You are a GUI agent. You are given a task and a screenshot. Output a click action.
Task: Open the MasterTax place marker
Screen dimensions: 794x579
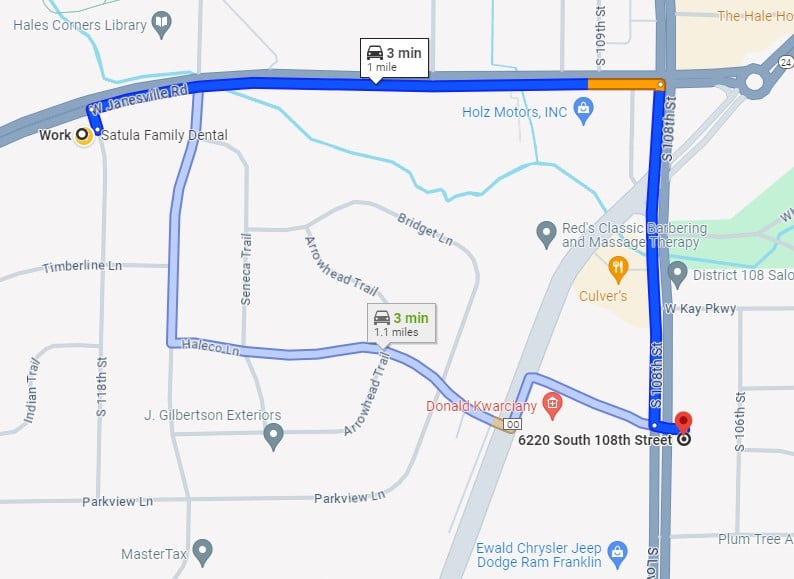tap(203, 551)
